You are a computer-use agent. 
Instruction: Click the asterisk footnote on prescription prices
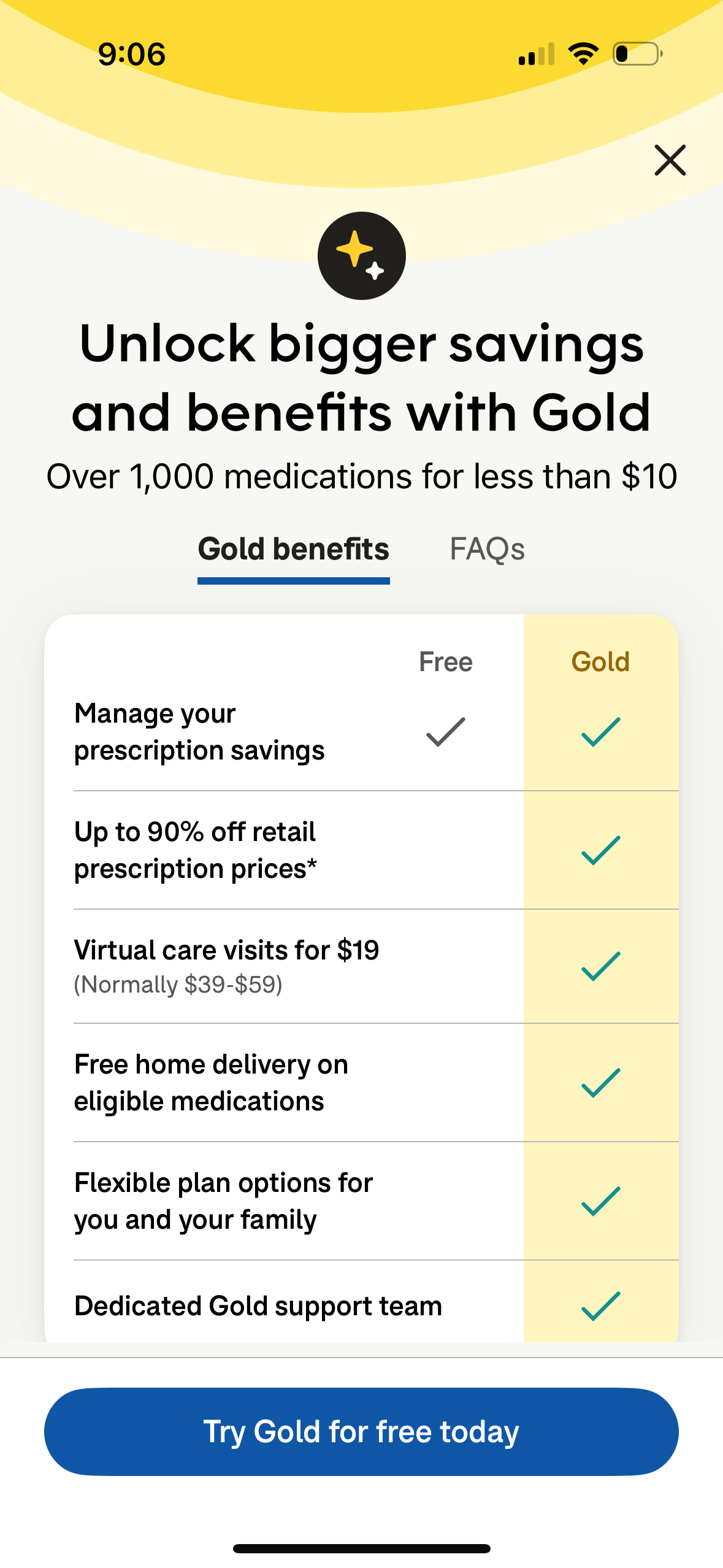click(313, 868)
